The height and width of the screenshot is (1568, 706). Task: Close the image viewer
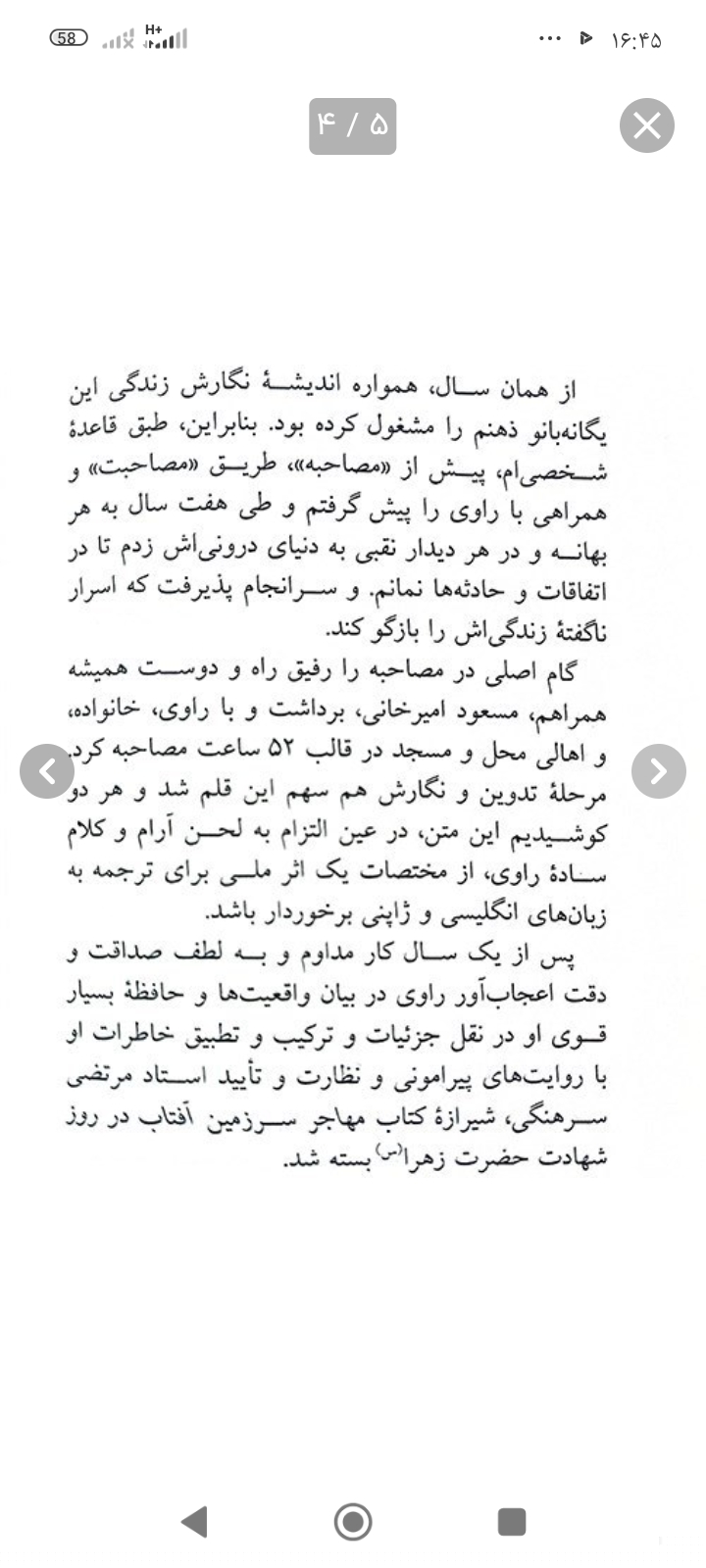[x=646, y=125]
